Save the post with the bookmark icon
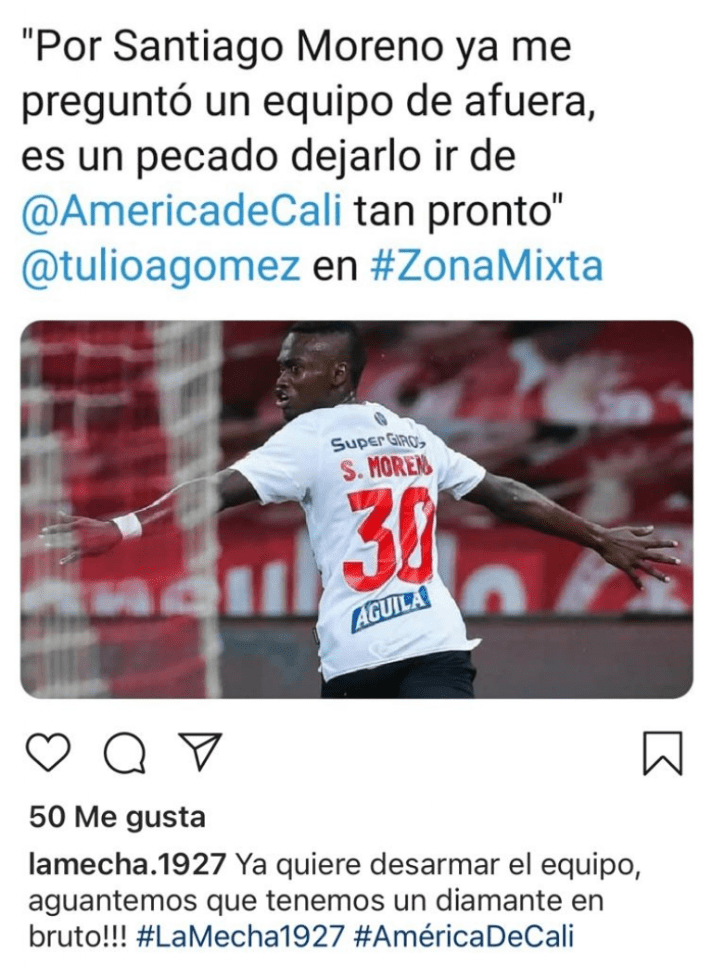The height and width of the screenshot is (967, 712). [662, 754]
